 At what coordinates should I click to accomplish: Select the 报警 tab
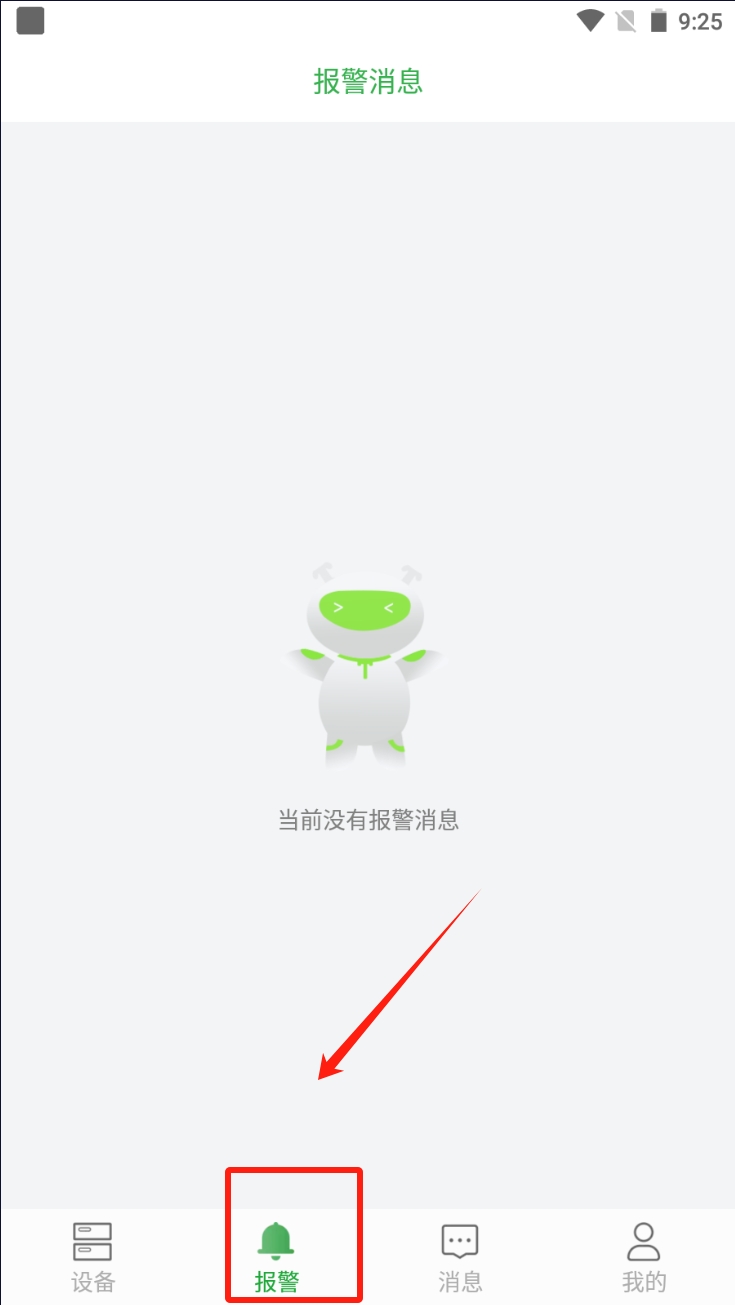click(x=277, y=1256)
